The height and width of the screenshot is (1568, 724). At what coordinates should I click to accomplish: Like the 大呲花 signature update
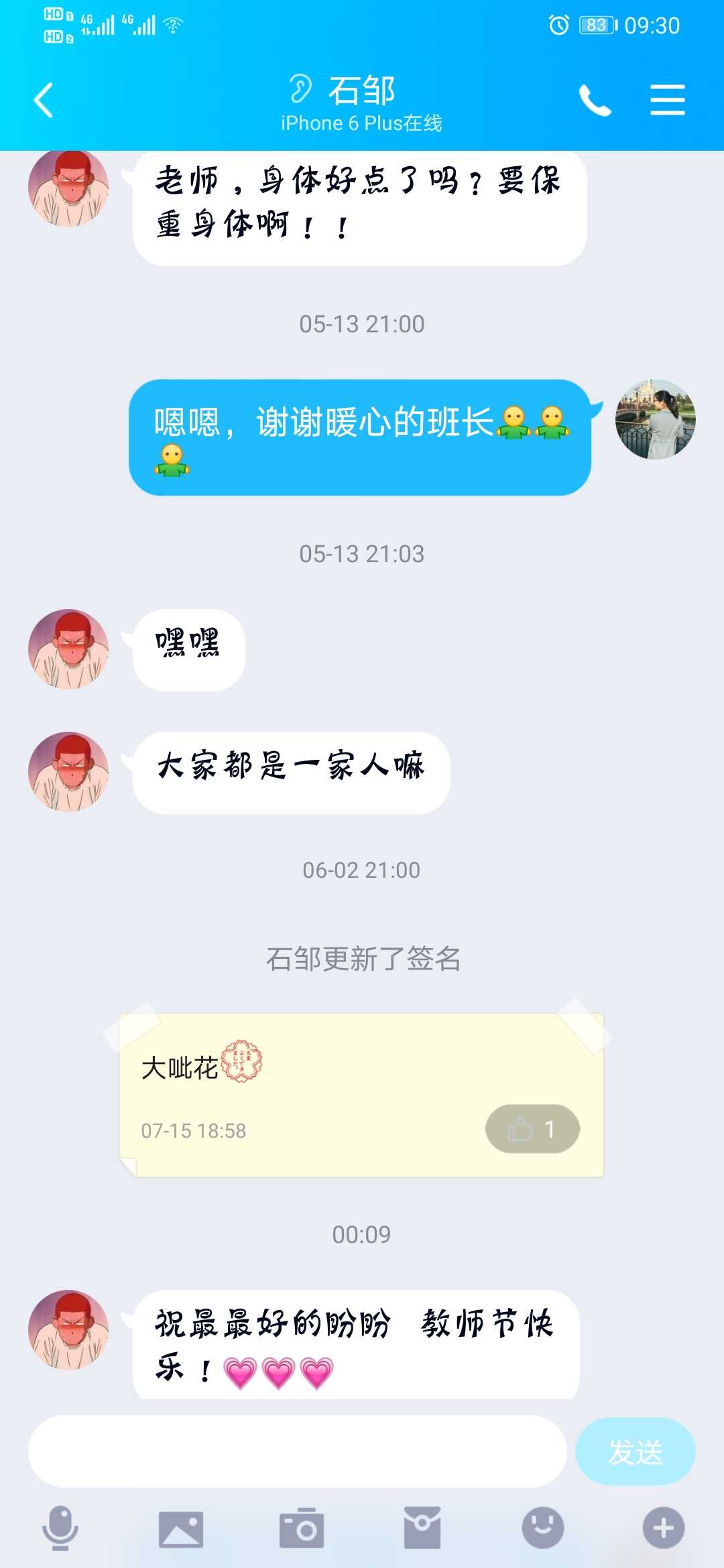click(x=532, y=1129)
